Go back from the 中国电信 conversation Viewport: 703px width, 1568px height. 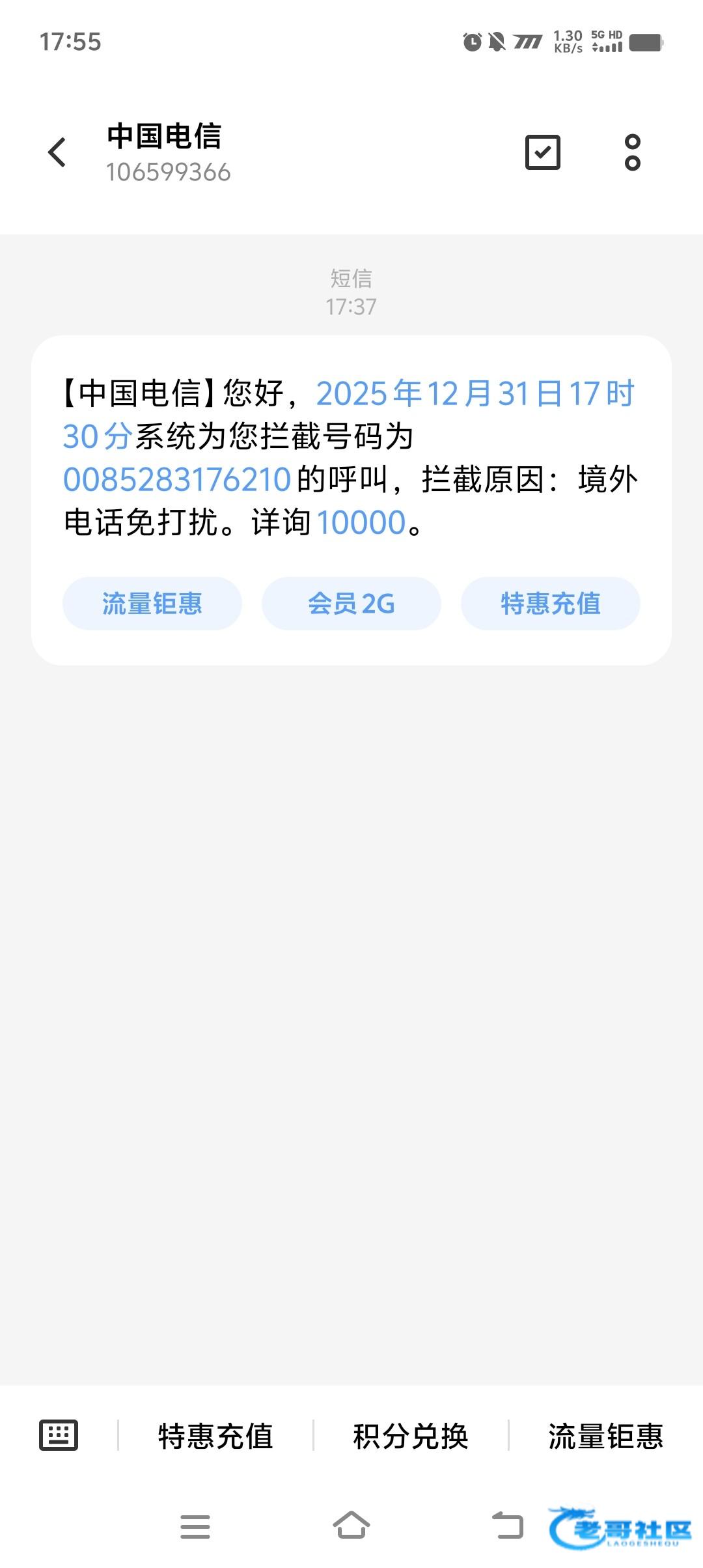pyautogui.click(x=57, y=152)
